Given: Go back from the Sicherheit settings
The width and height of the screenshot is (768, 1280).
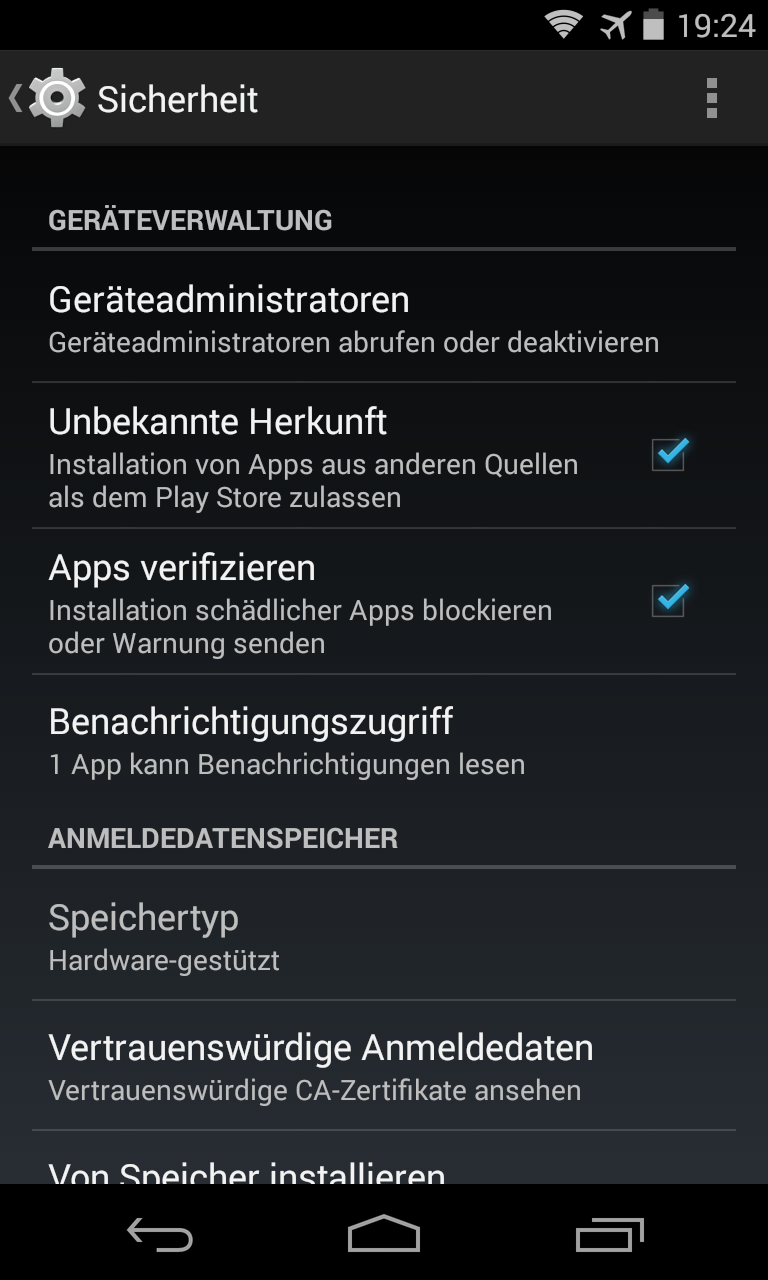Looking at the screenshot, I should click(x=45, y=98).
